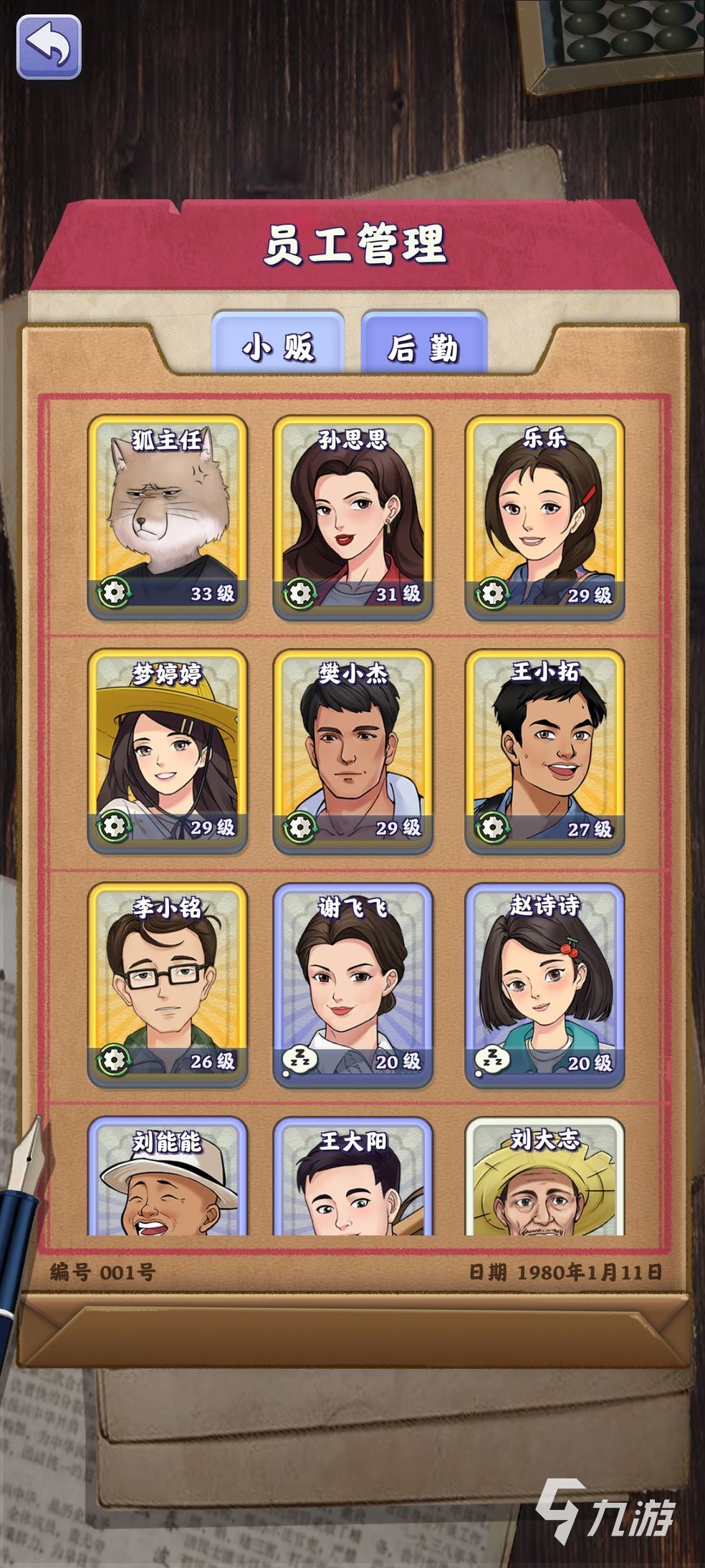Switch to the 小贩 tab
705x1568 pixels.
pyautogui.click(x=278, y=346)
